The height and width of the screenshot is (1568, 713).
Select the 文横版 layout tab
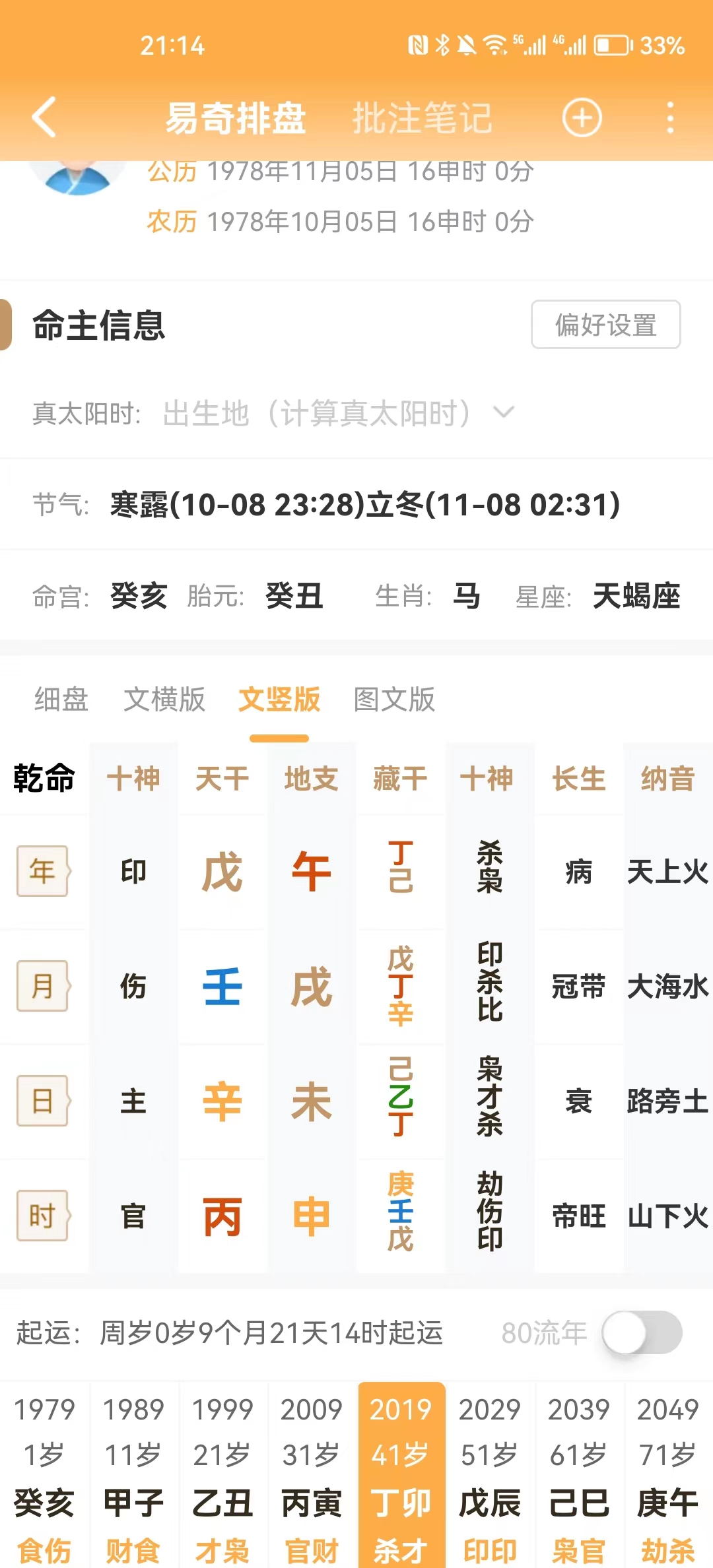[x=164, y=700]
